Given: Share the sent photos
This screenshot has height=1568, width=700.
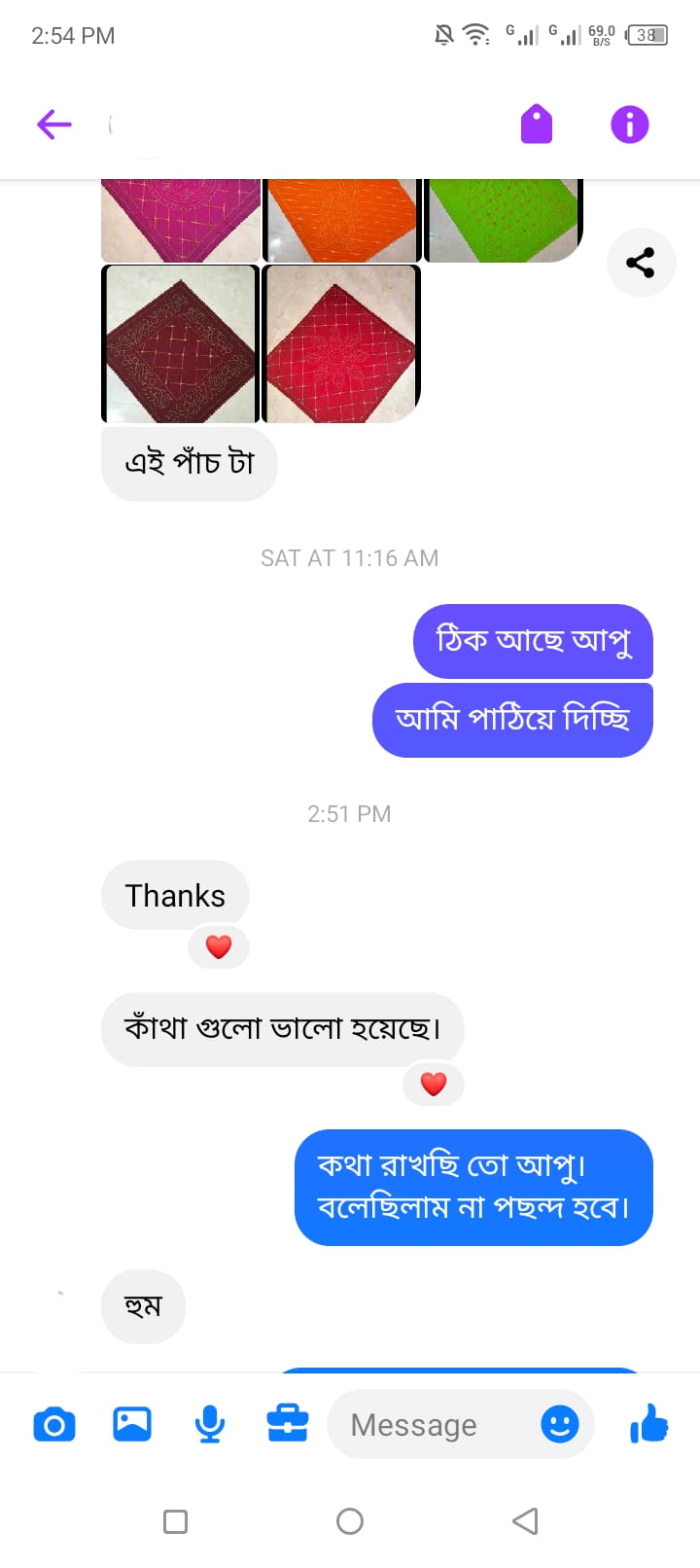Looking at the screenshot, I should tap(641, 263).
